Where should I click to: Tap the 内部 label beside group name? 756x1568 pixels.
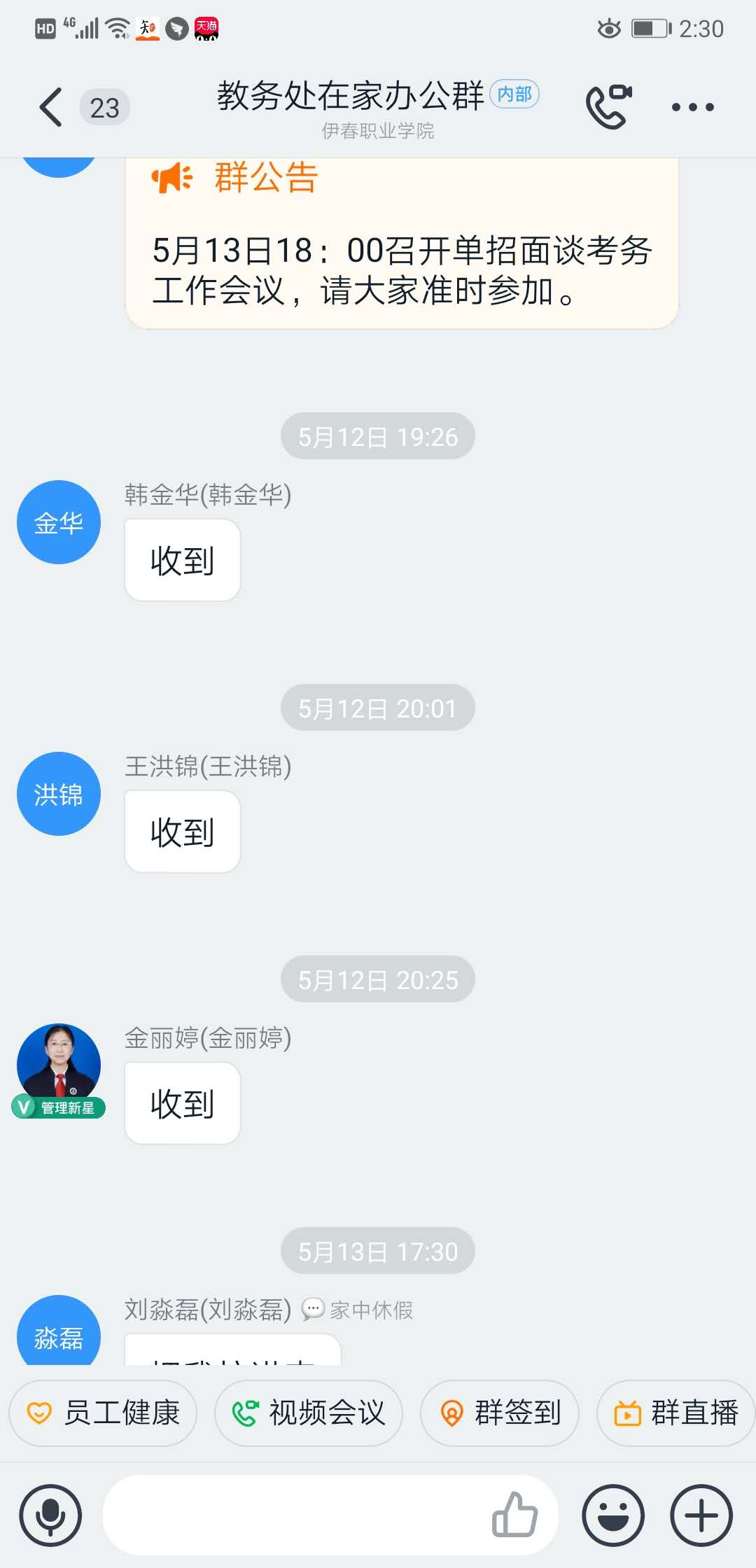[514, 93]
